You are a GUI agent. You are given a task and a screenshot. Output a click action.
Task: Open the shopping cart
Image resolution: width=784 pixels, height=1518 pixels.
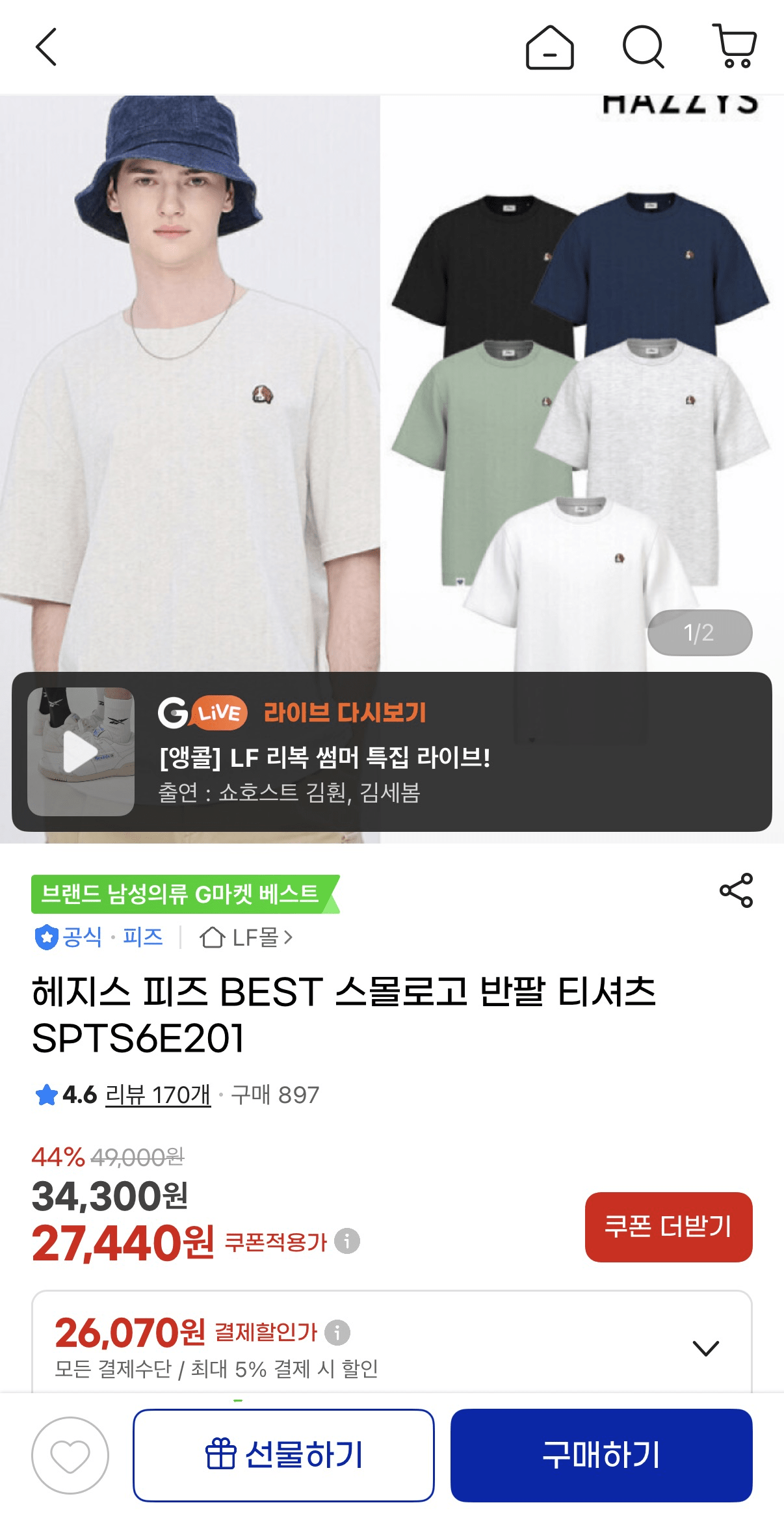(x=735, y=46)
